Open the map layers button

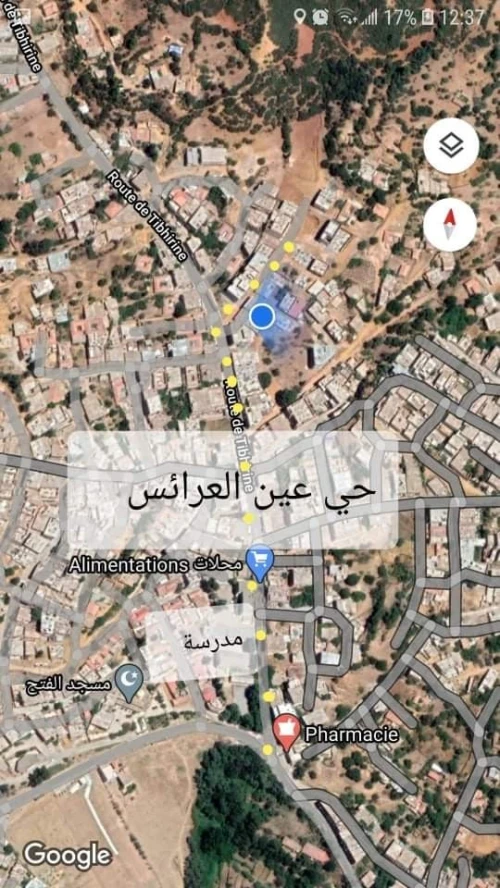451,146
